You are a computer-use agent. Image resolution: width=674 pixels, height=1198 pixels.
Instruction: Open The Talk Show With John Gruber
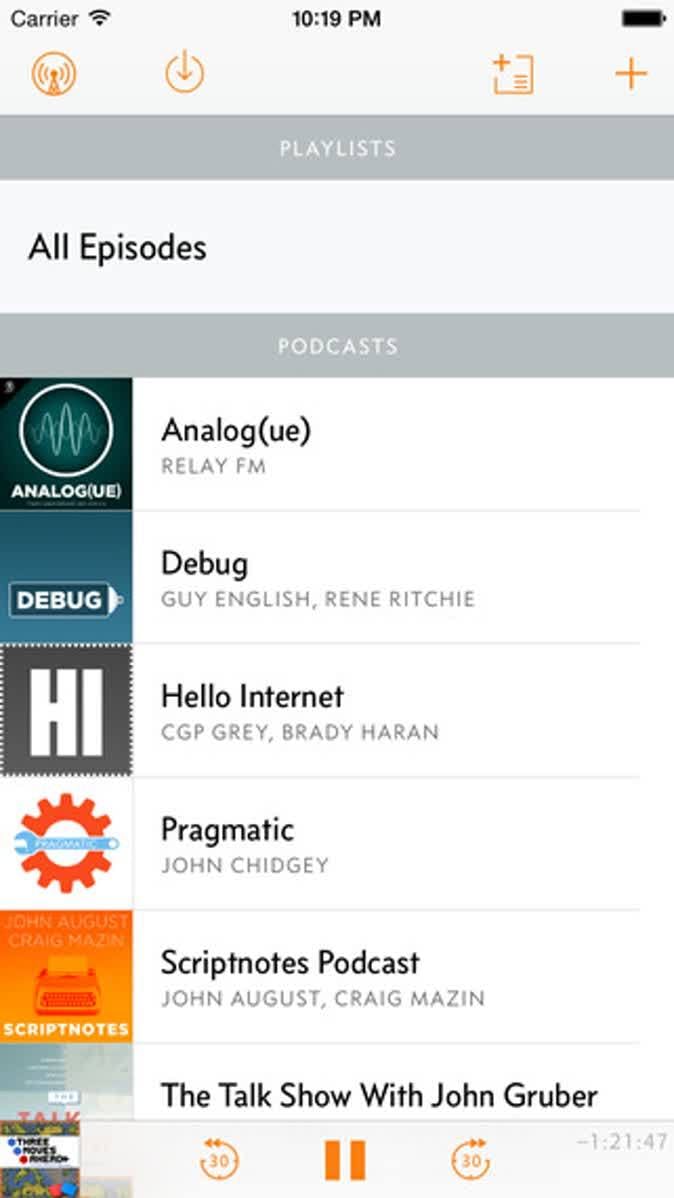(x=379, y=1094)
